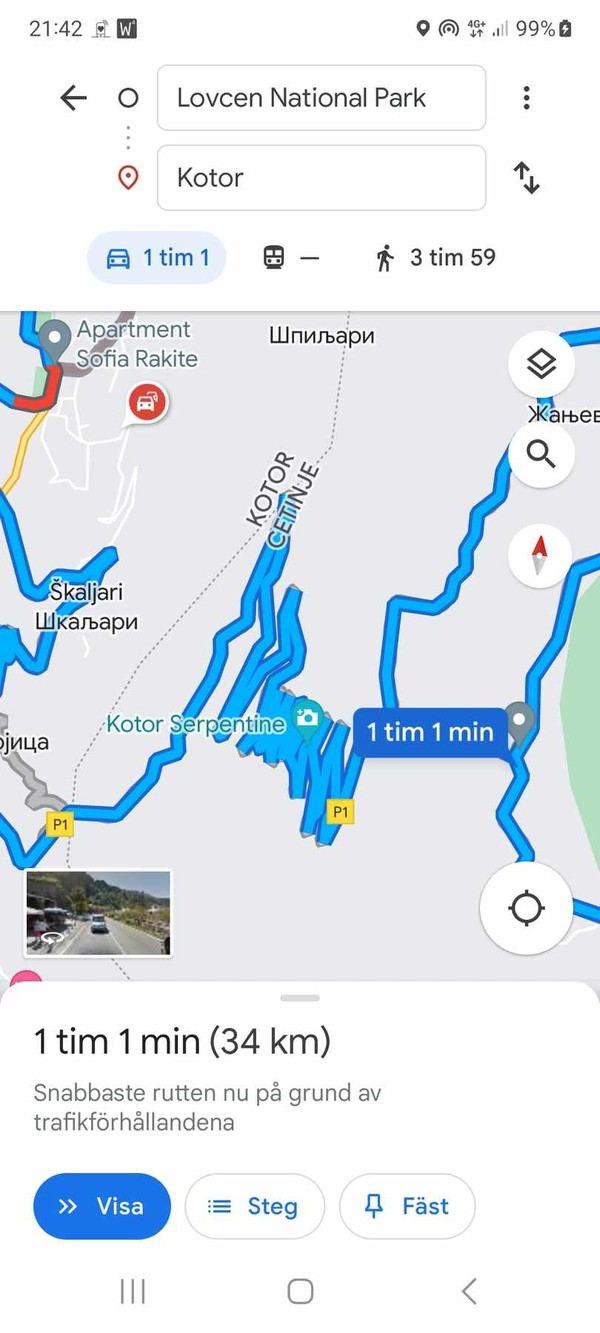Screen dimensions: 600x1333
Task: Edit the Lovcen National Park start field
Action: (321, 98)
